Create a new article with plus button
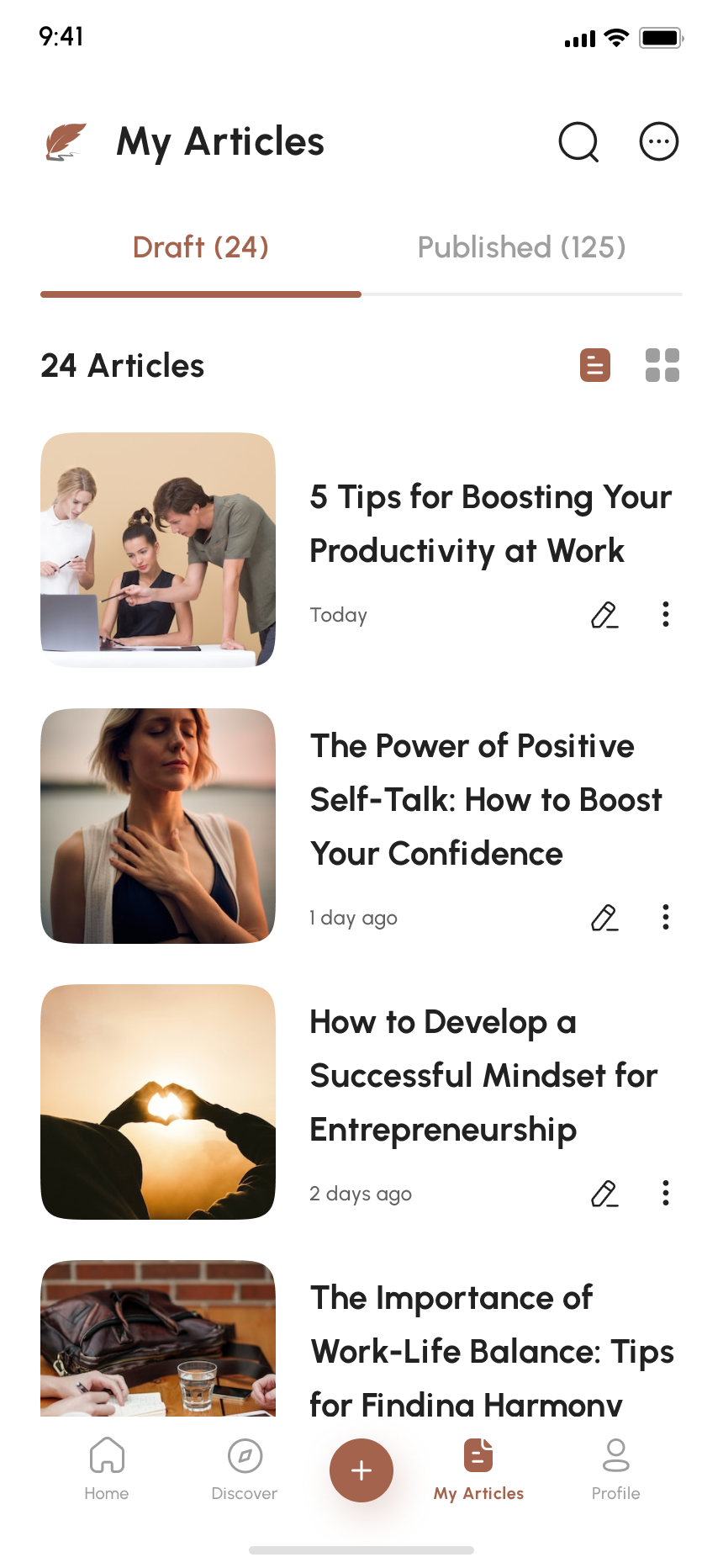The image size is (723, 1568). pos(361,1470)
